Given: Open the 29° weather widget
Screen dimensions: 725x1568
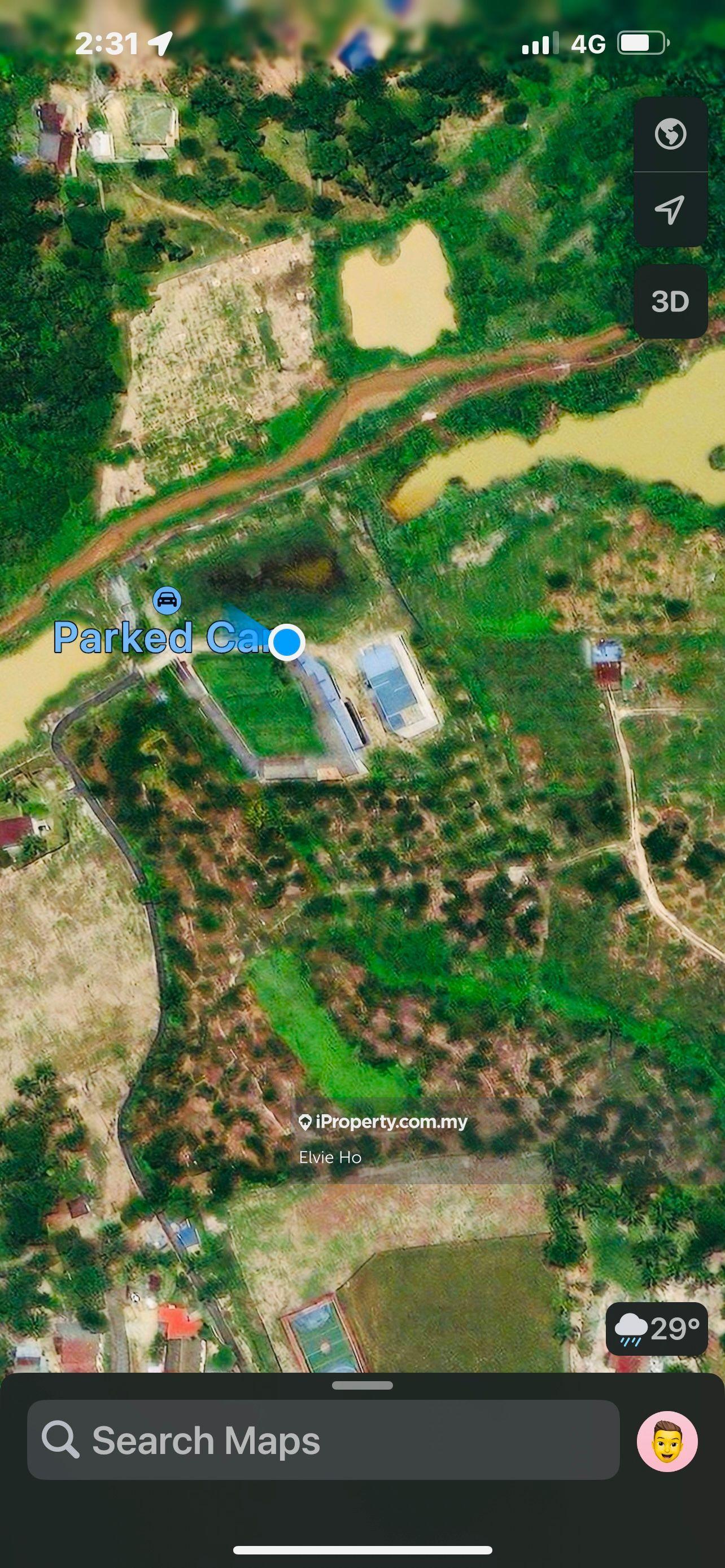Looking at the screenshot, I should point(656,1329).
